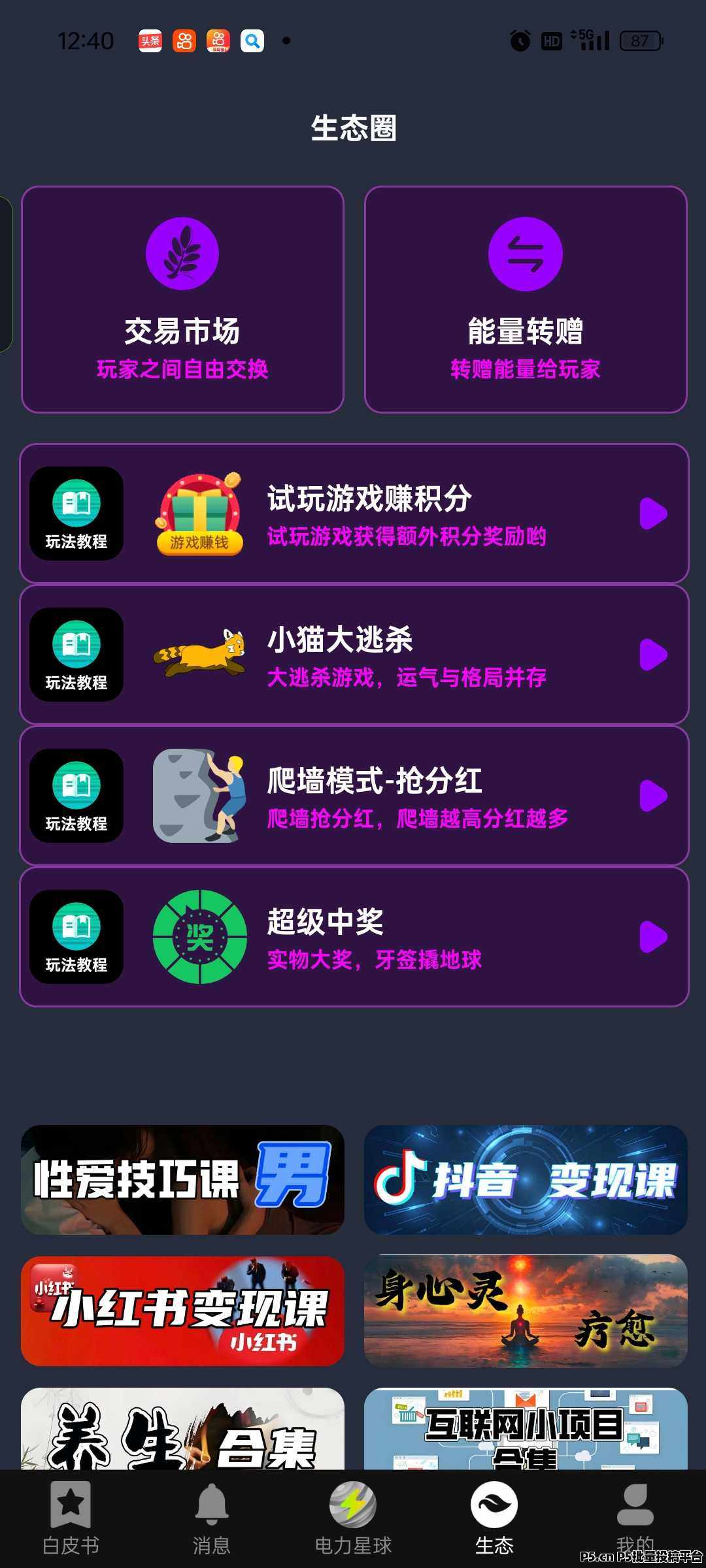
Task: Open the 养生合集 banner
Action: [x=182, y=1431]
